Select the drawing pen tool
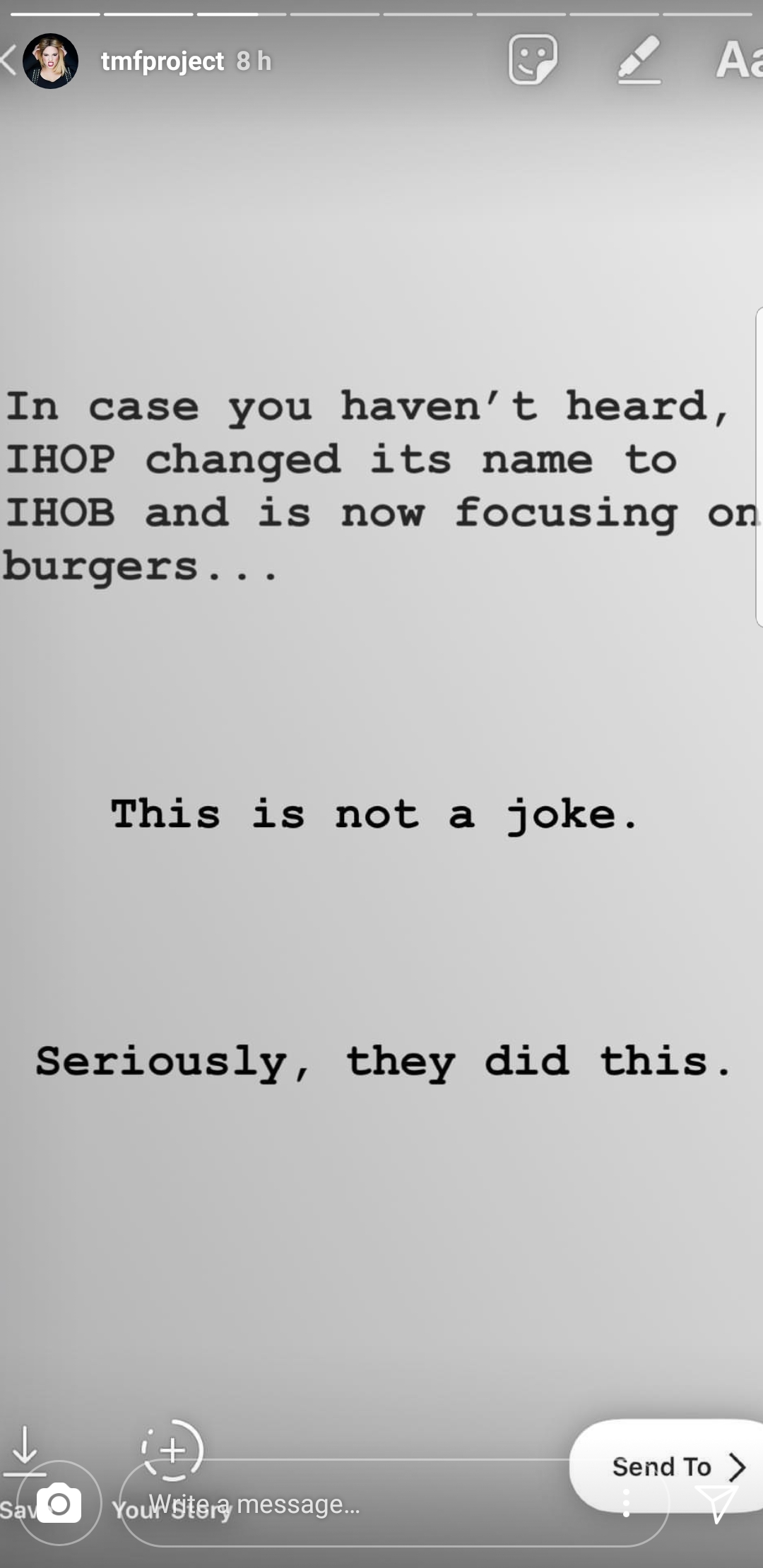Viewport: 763px width, 1568px height. (x=640, y=59)
